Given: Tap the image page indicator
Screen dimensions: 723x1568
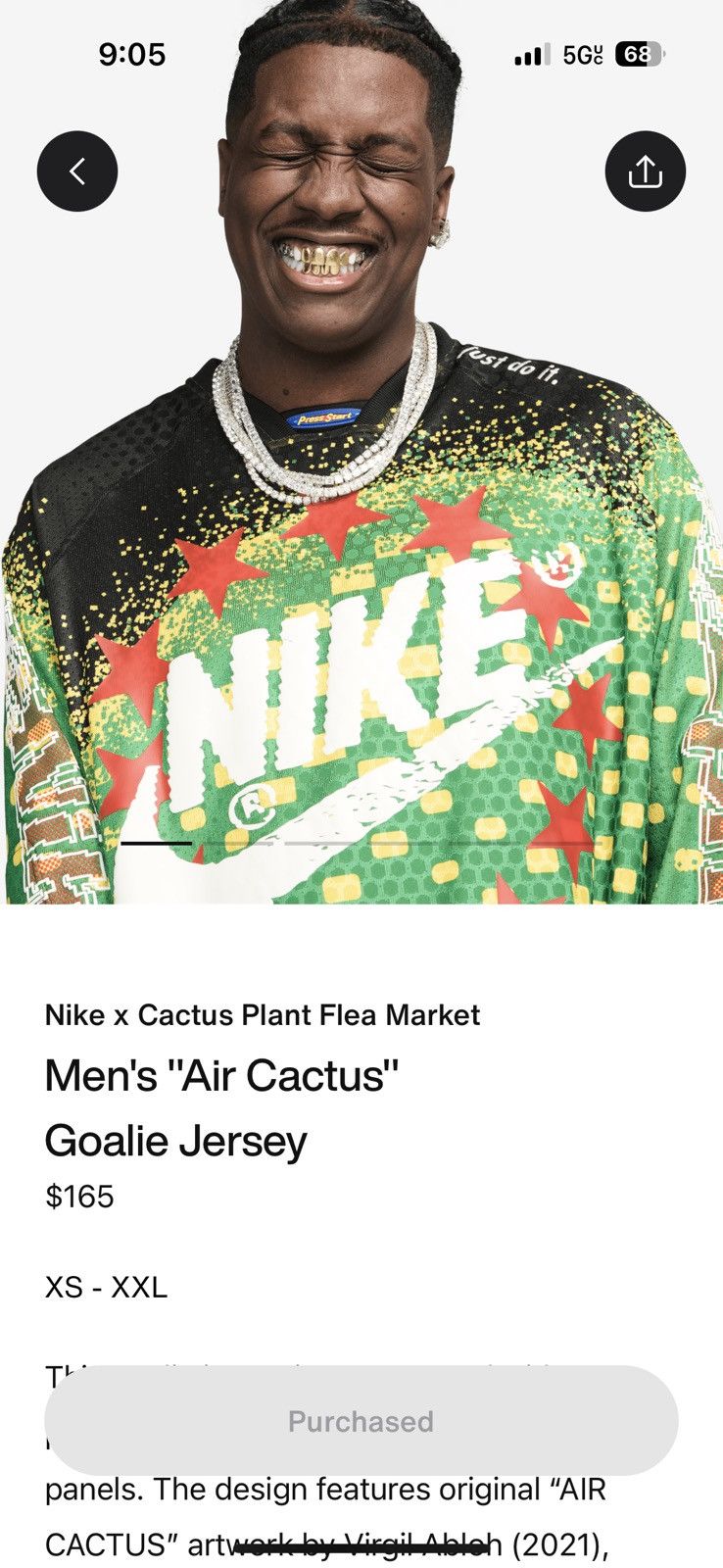Looking at the screenshot, I should (359, 843).
